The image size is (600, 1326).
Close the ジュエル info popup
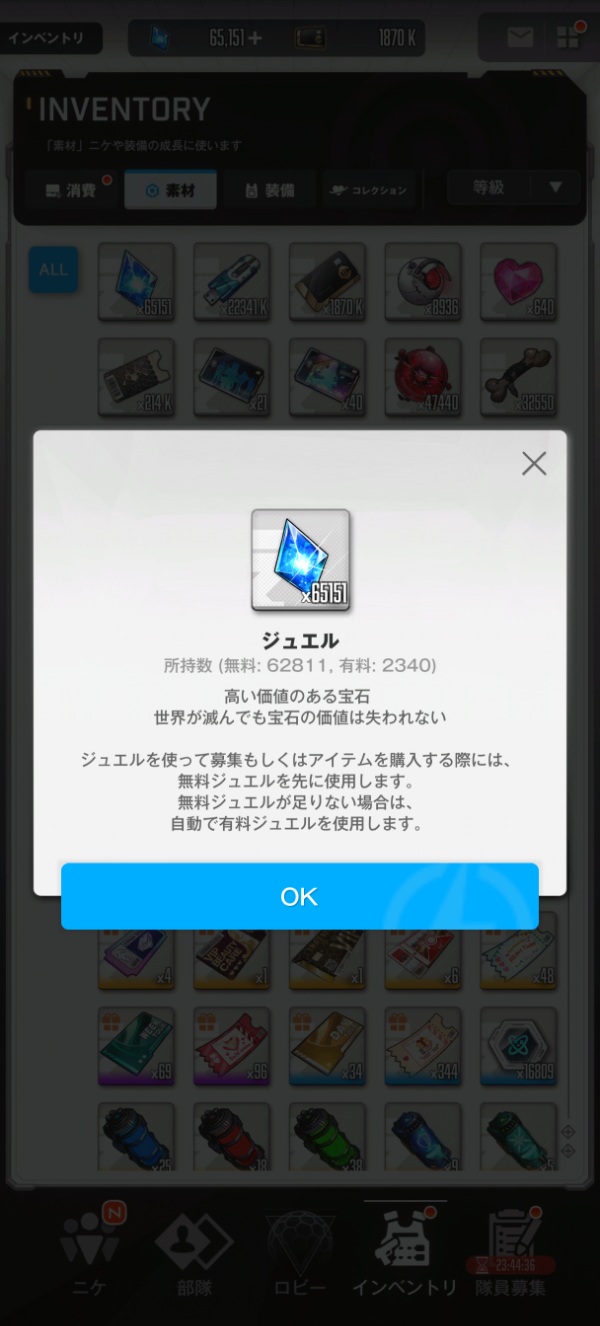534,464
